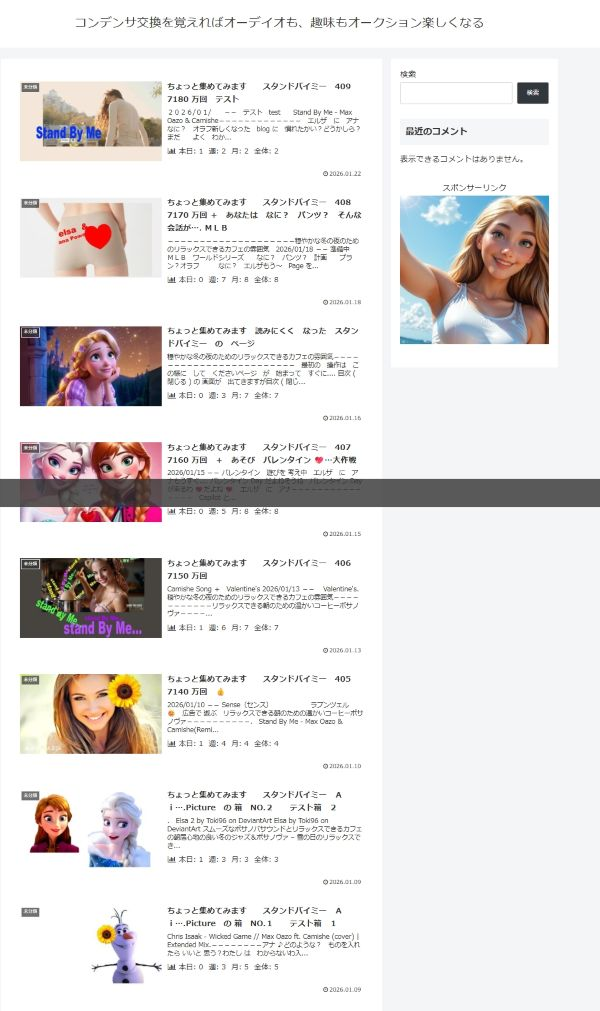Open post スタンドバイミー 405 7140 万回
The height and width of the screenshot is (1011, 600).
pos(258,685)
